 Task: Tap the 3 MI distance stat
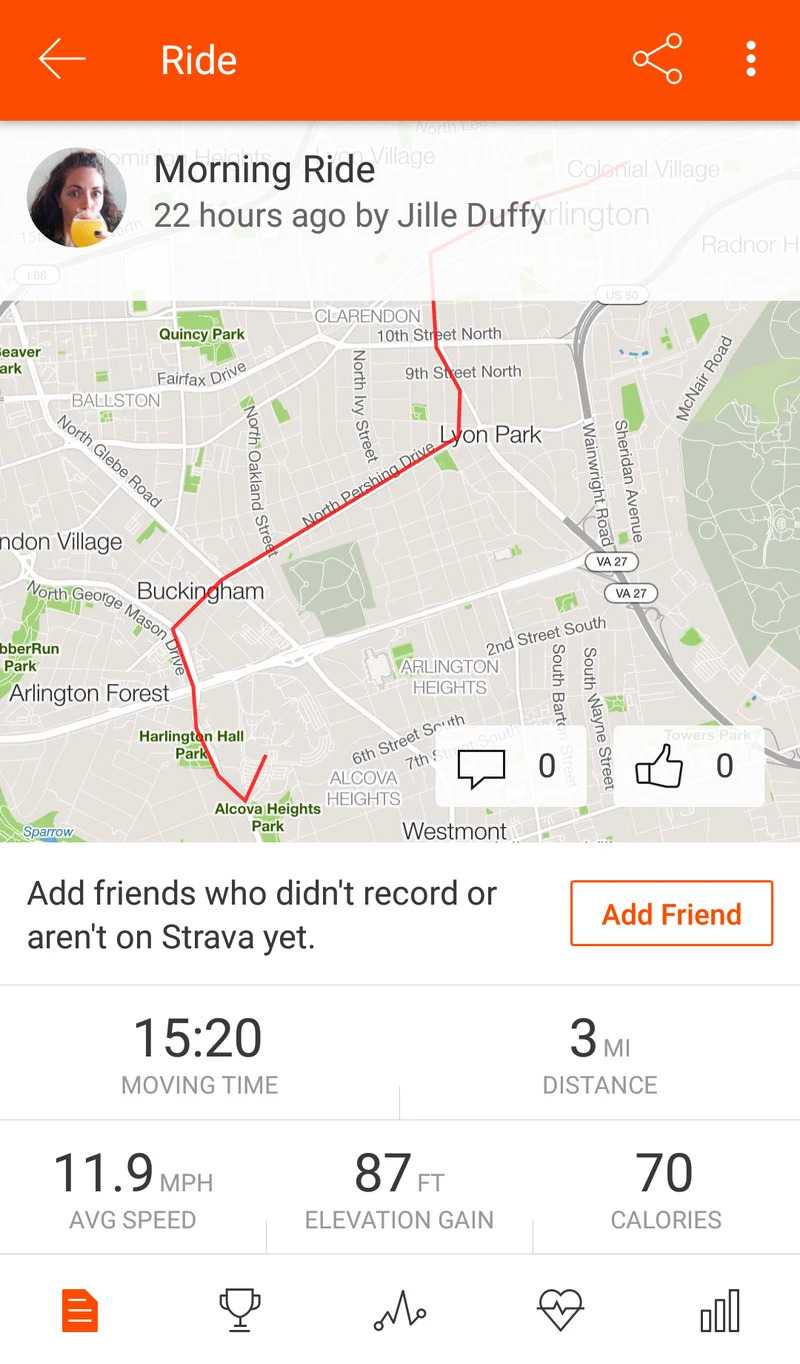599,1040
